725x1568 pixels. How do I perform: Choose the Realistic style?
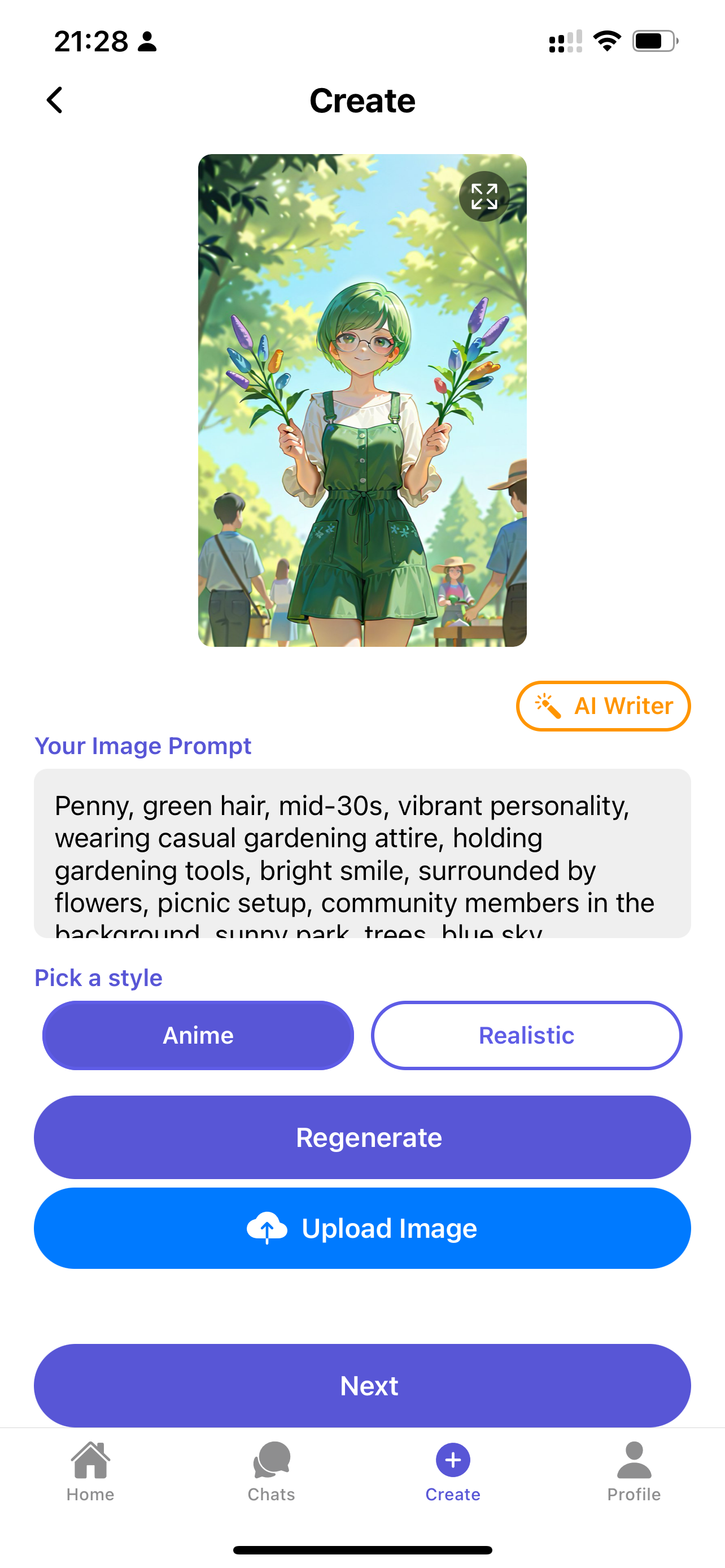pyautogui.click(x=527, y=1035)
